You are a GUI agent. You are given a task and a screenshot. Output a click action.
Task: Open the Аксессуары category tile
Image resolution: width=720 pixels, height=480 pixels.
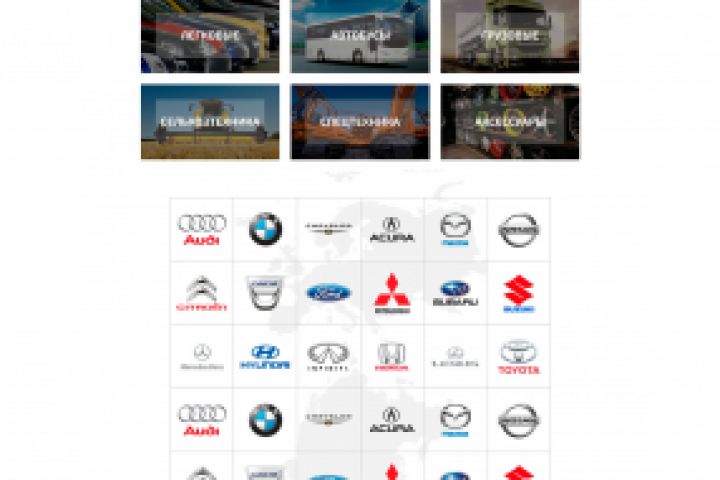tap(510, 122)
